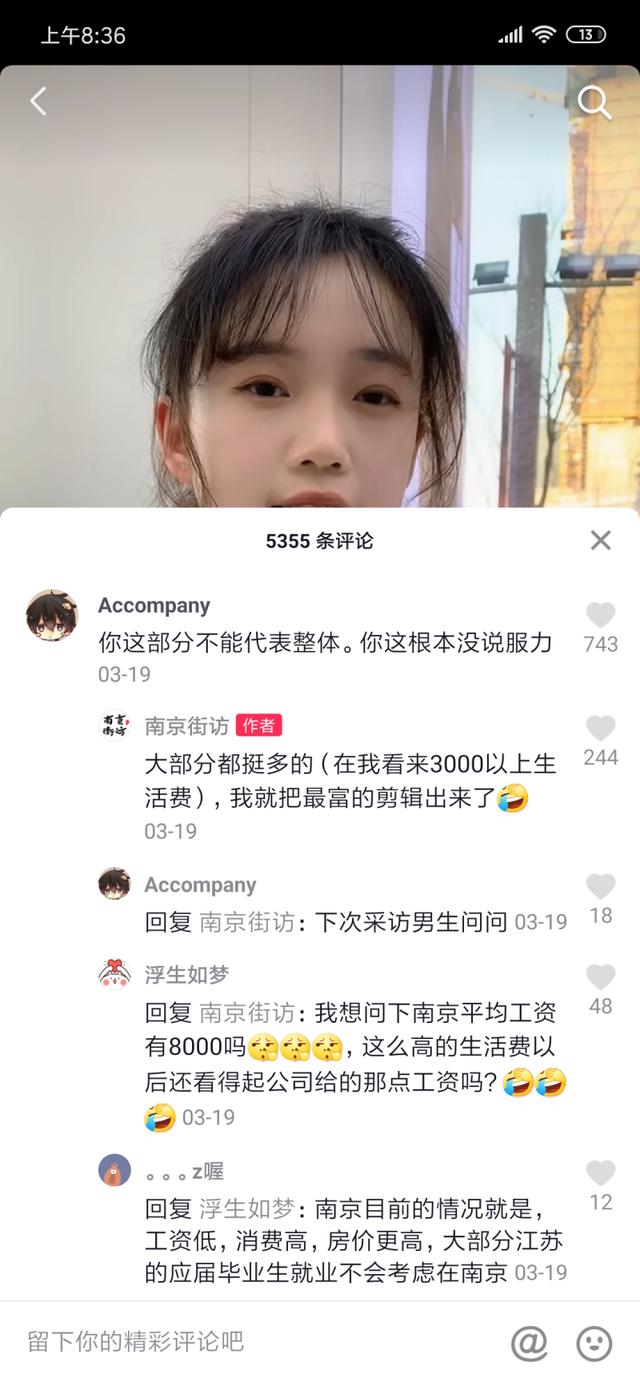Like 。。。z喔's comment with 12 likes
Image resolution: width=640 pixels, height=1386 pixels.
(600, 1173)
